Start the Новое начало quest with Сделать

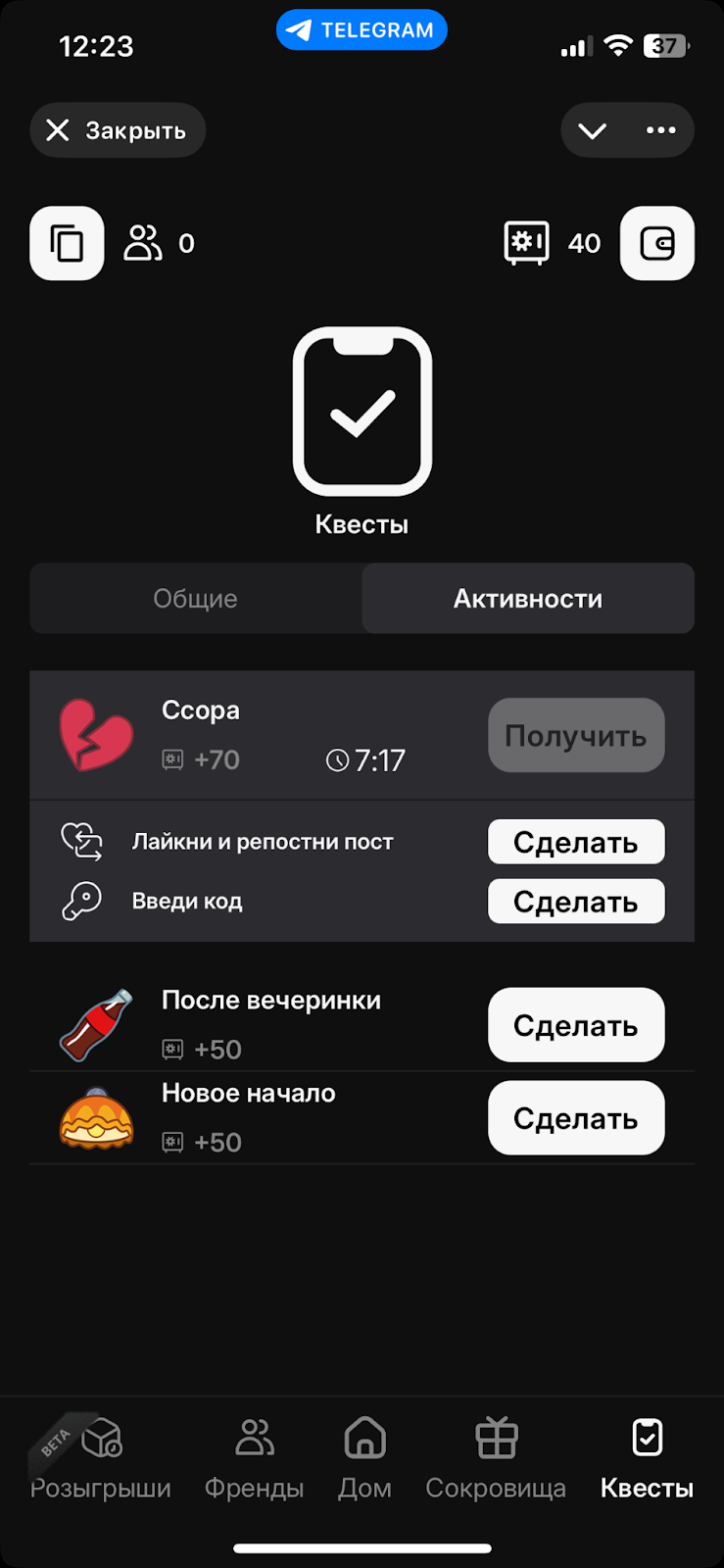[576, 1118]
